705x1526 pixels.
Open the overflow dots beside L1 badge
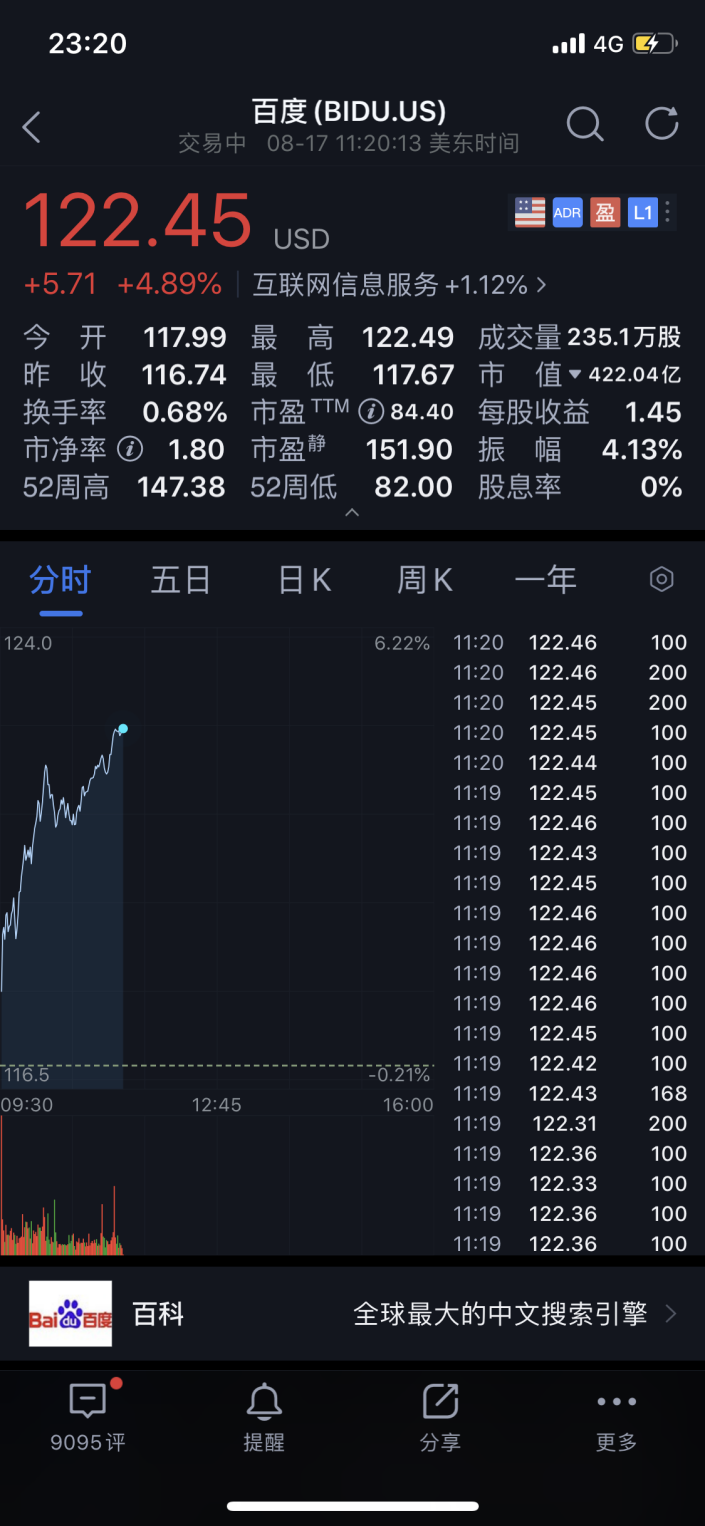(x=668, y=212)
